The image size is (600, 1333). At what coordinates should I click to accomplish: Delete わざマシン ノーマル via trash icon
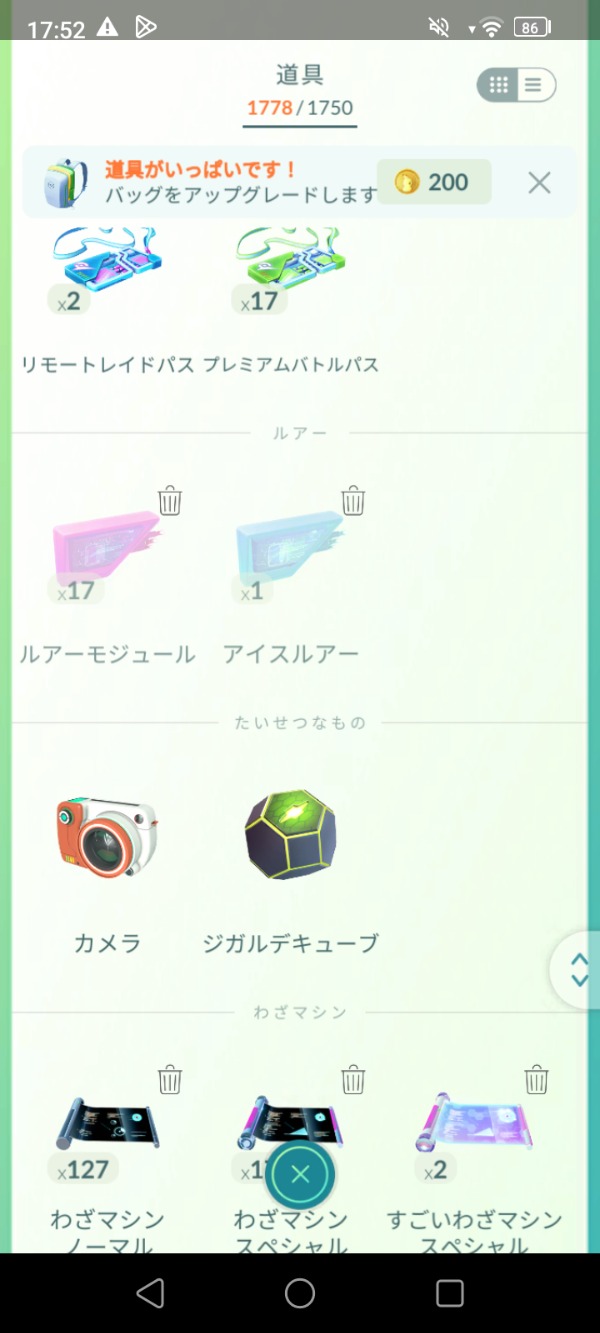pos(170,1079)
